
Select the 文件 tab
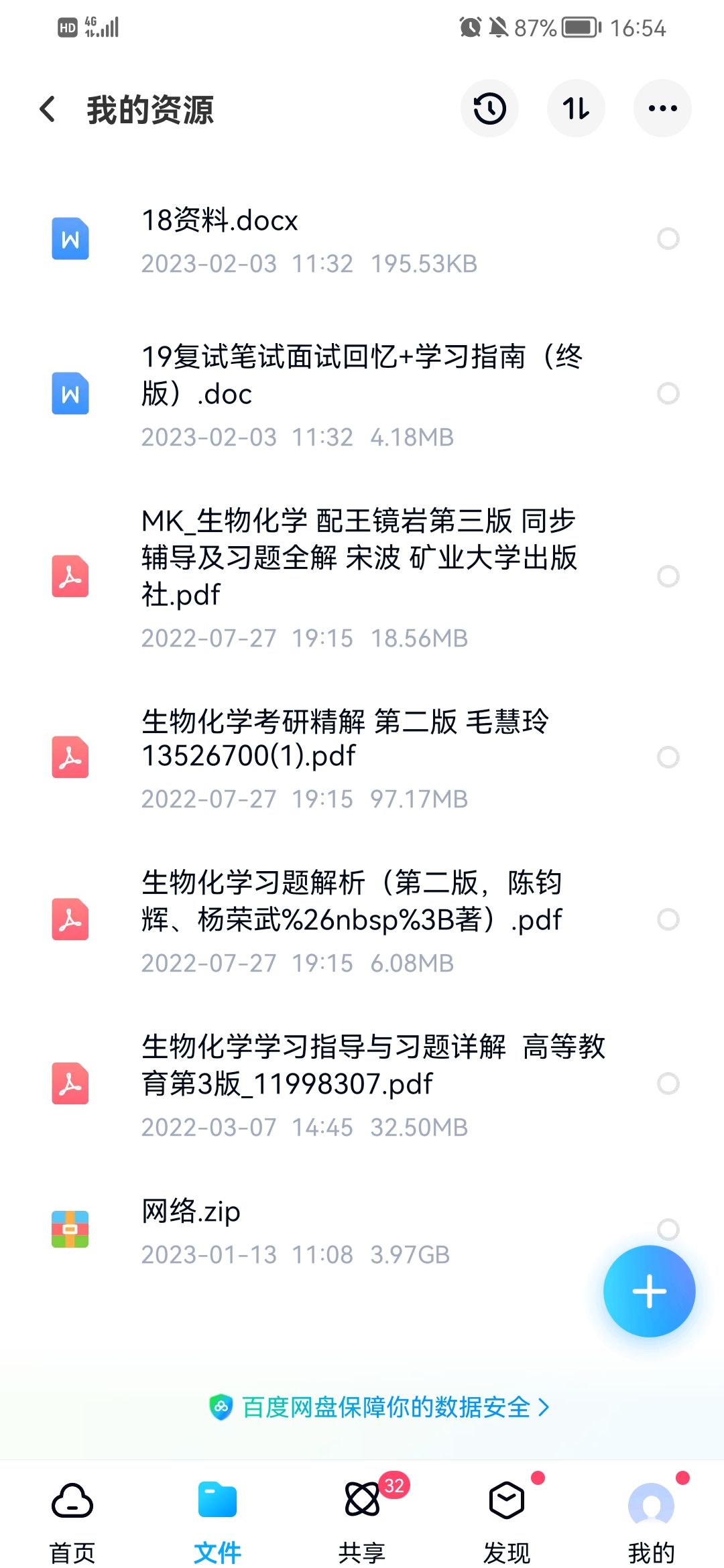[x=217, y=1521]
